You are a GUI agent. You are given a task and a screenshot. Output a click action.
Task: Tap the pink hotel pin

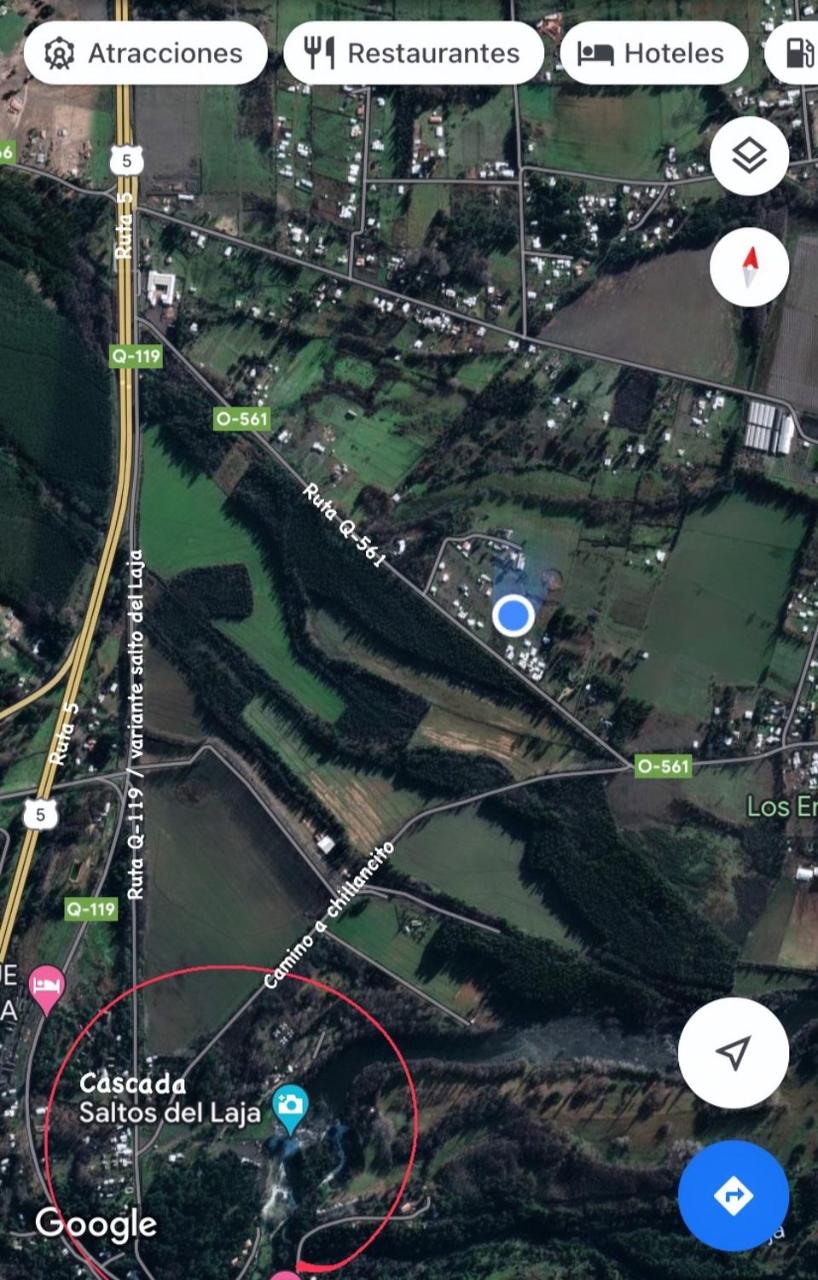point(47,987)
